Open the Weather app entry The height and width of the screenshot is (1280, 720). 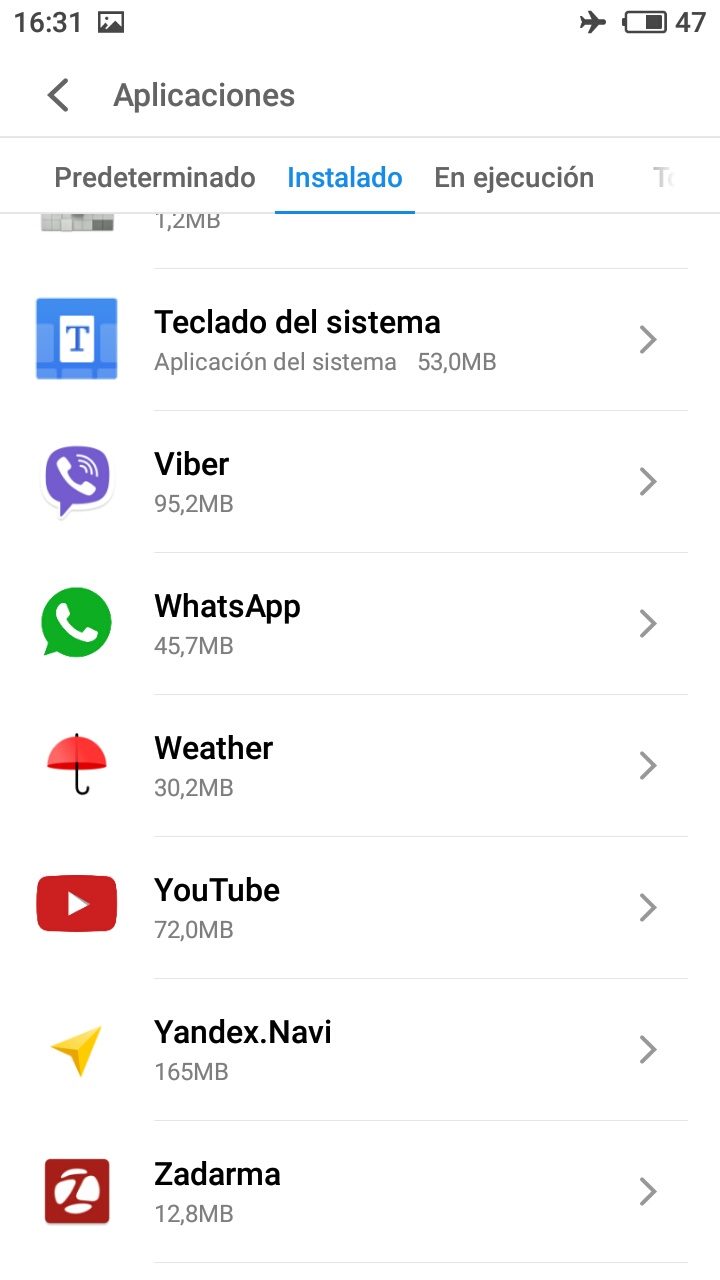[360, 766]
